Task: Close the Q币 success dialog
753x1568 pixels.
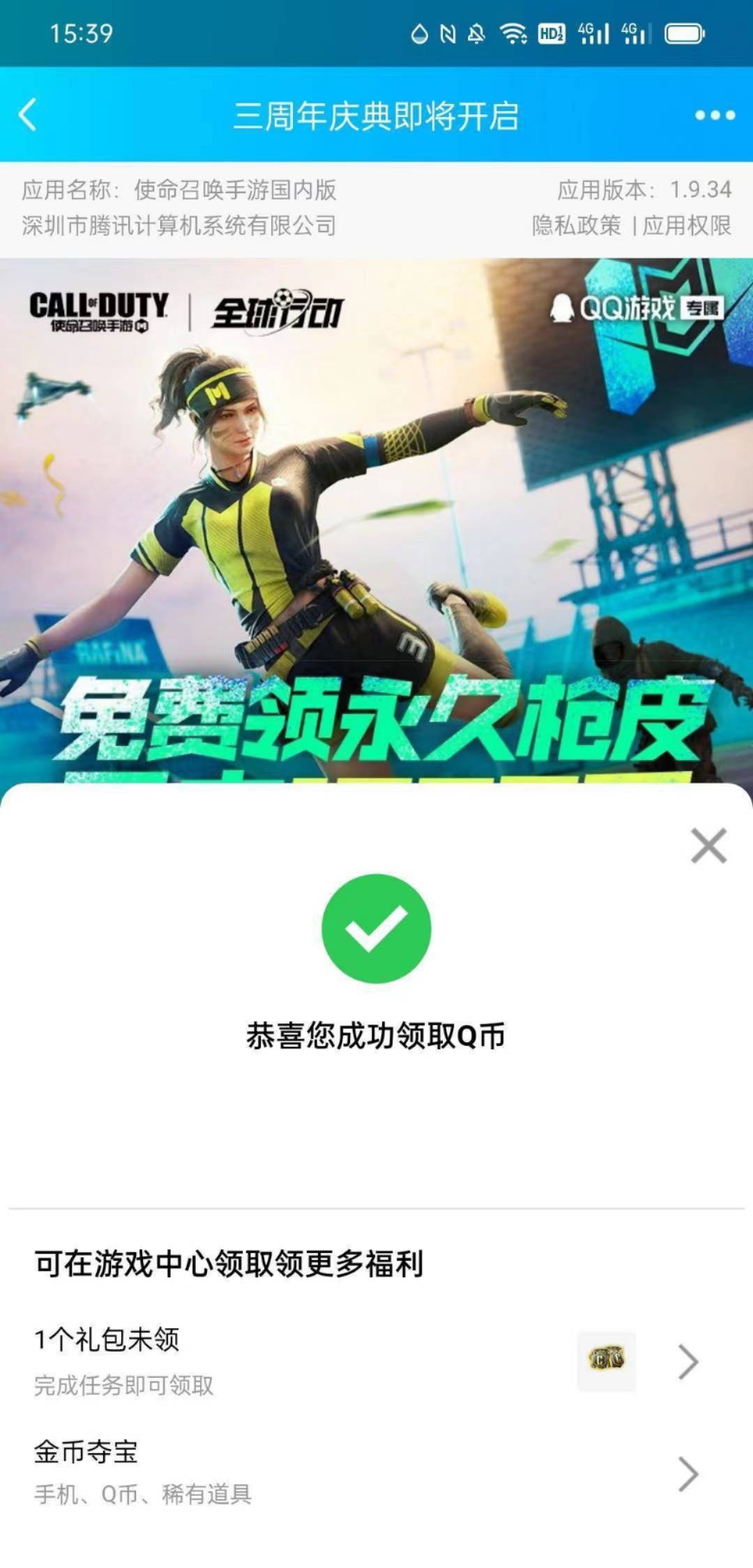Action: (708, 846)
